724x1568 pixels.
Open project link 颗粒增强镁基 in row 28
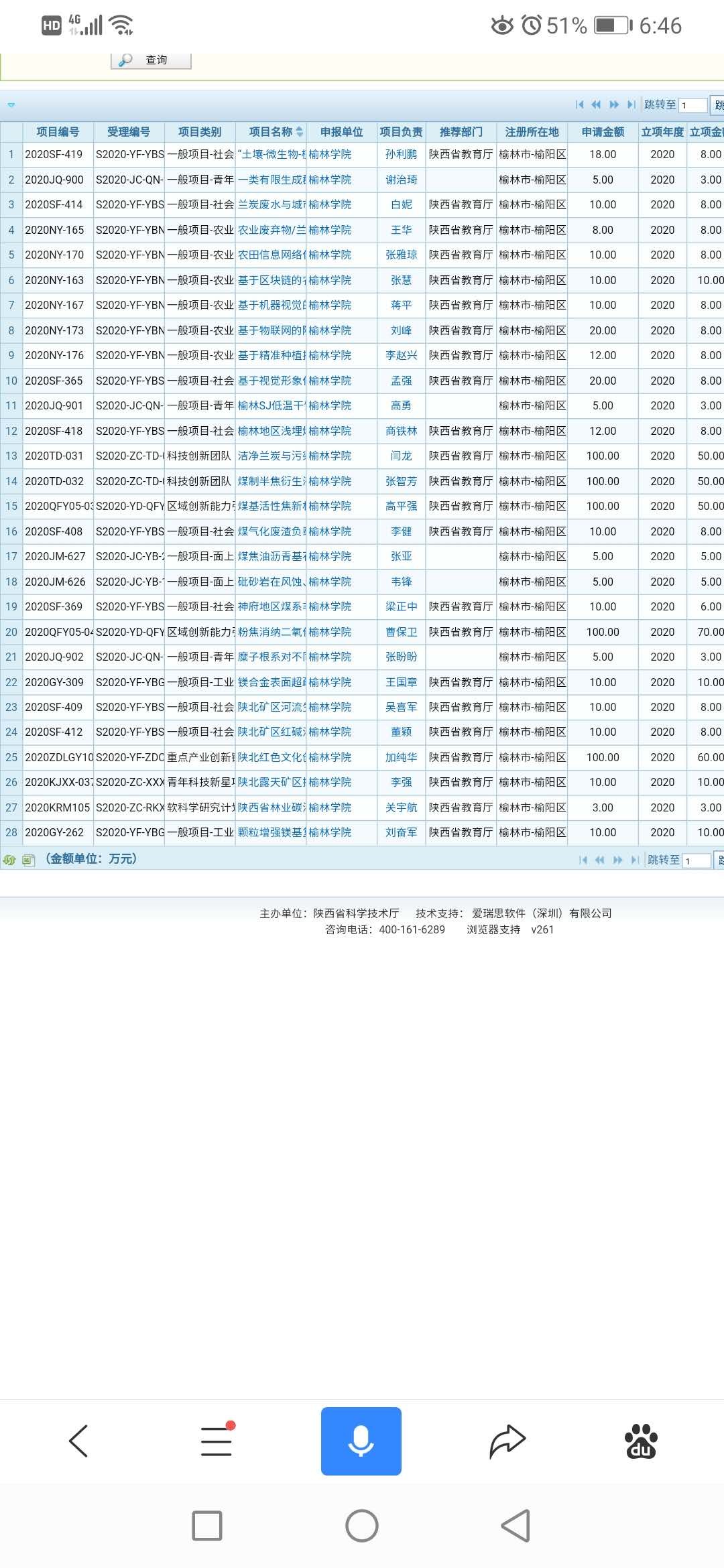pyautogui.click(x=271, y=832)
